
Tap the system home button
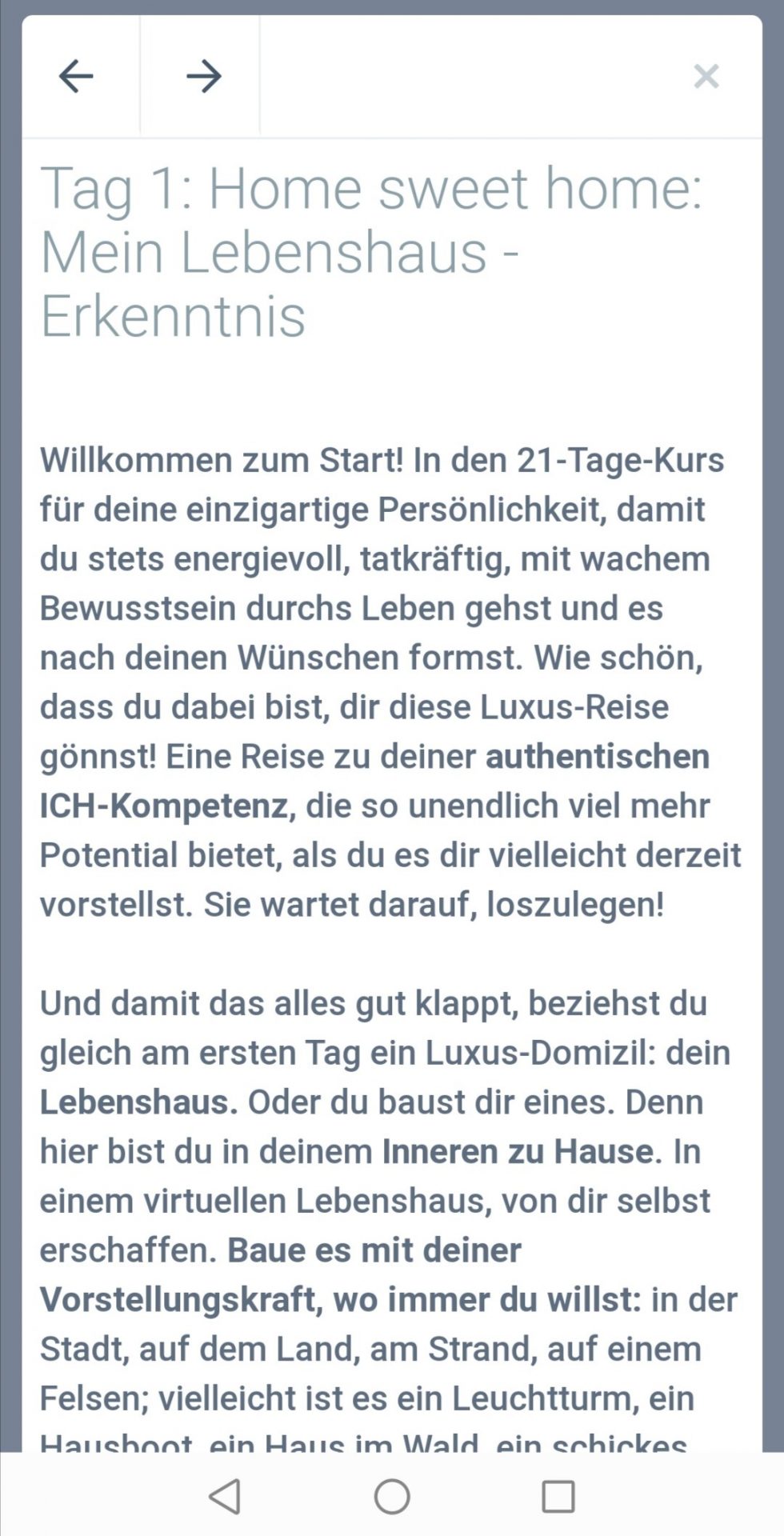pyautogui.click(x=392, y=1495)
